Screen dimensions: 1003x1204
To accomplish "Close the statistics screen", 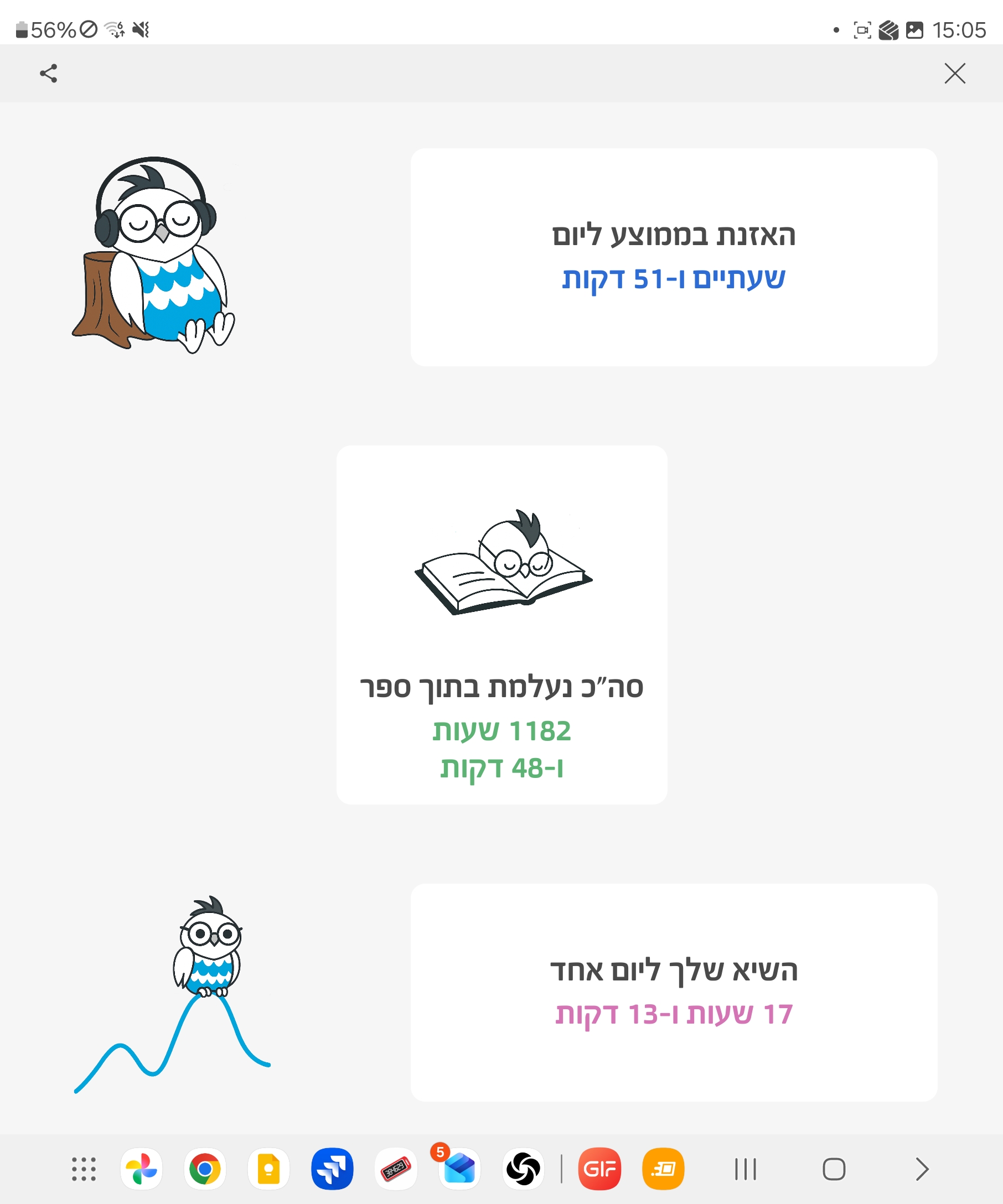I will point(954,74).
